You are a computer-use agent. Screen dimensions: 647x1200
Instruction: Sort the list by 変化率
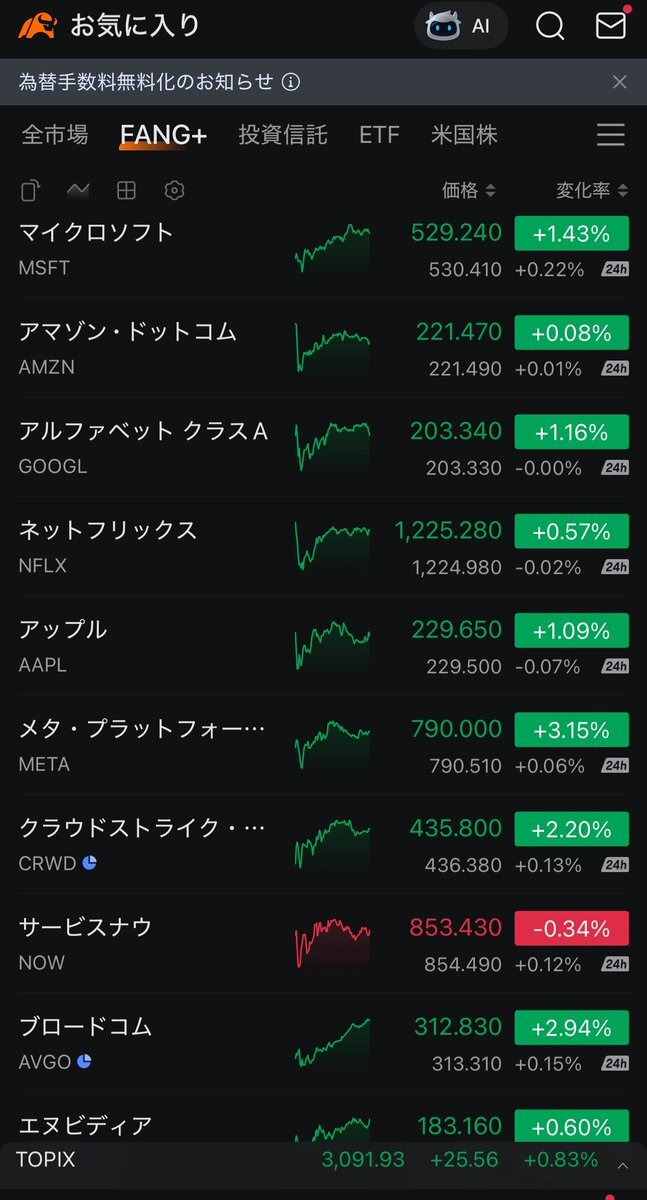(592, 190)
